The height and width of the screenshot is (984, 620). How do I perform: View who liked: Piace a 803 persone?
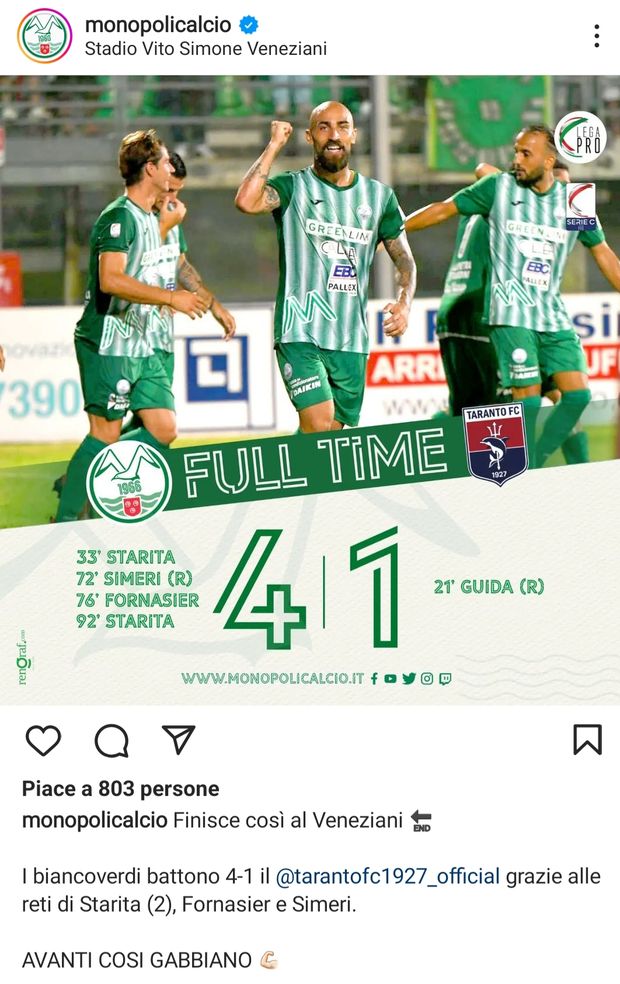point(120,789)
